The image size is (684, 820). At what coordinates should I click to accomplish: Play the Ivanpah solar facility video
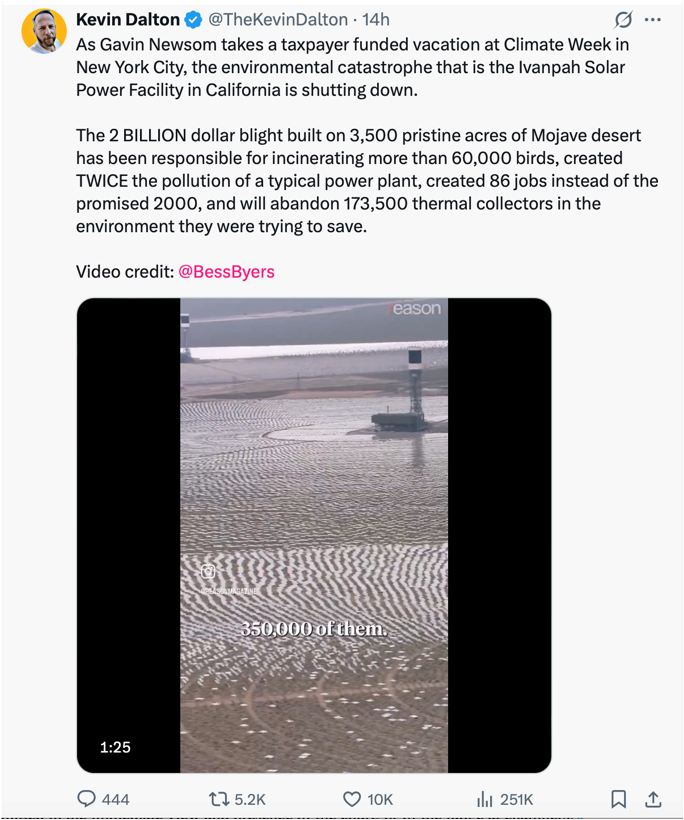tap(314, 535)
